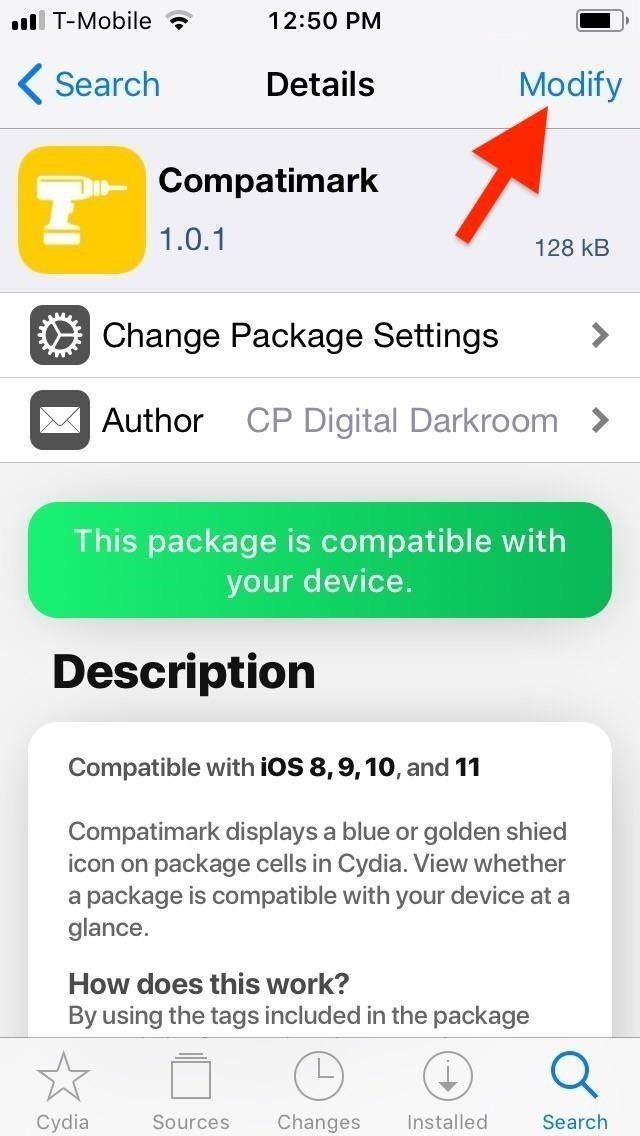Switch to the Cydia tab
The height and width of the screenshot is (1136, 640).
click(x=63, y=1090)
